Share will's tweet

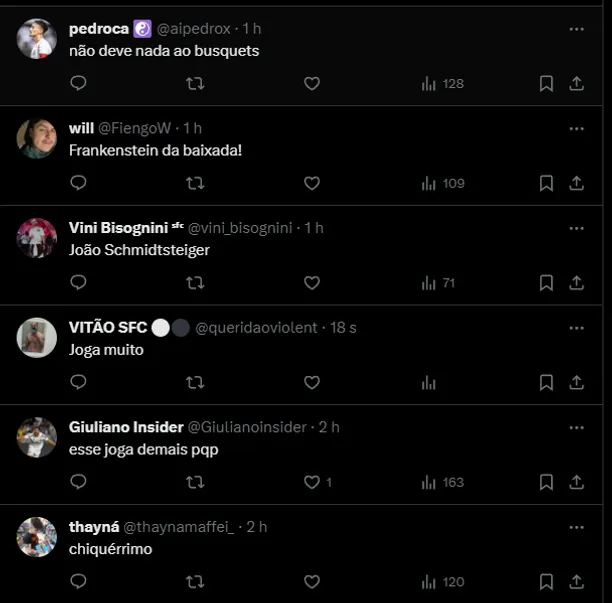point(576,183)
